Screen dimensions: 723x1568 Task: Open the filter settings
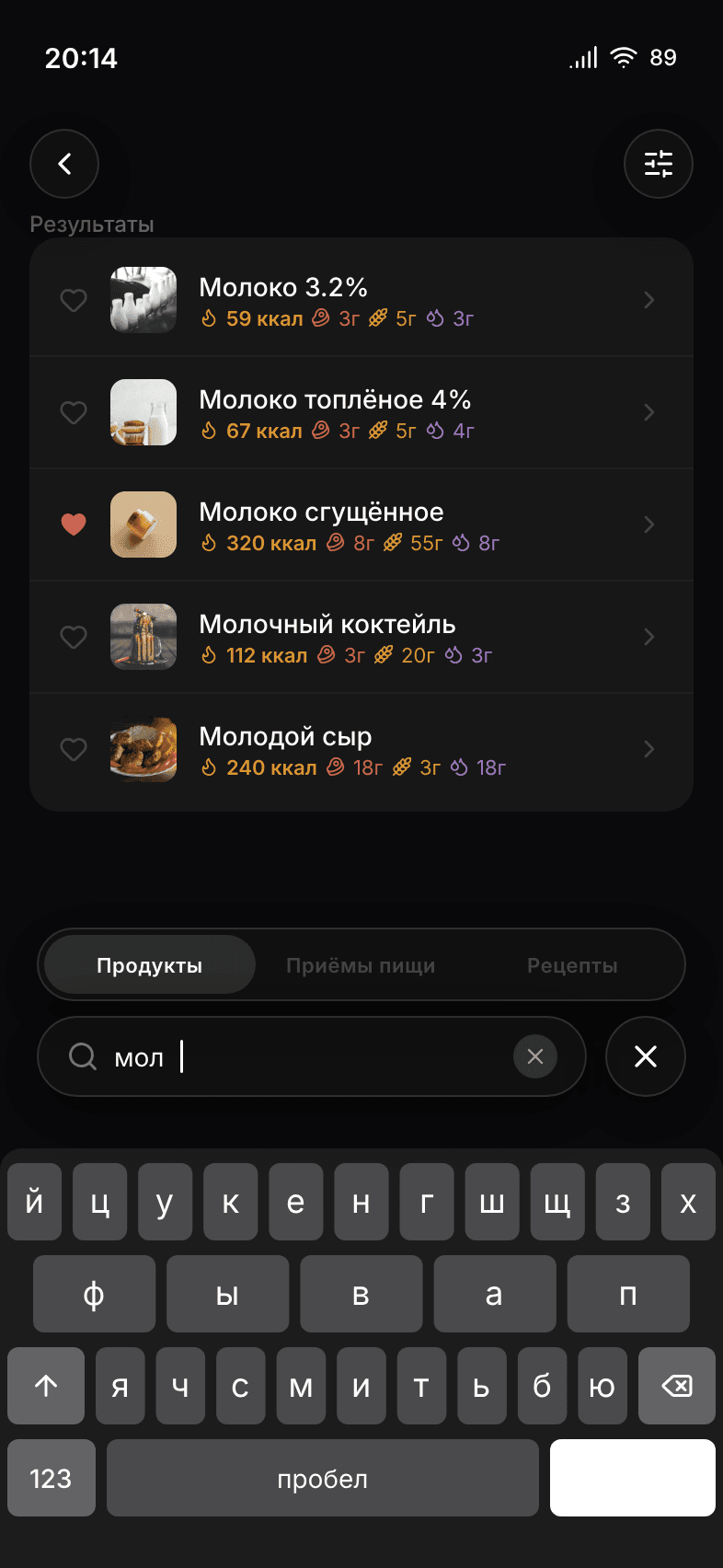point(659,164)
